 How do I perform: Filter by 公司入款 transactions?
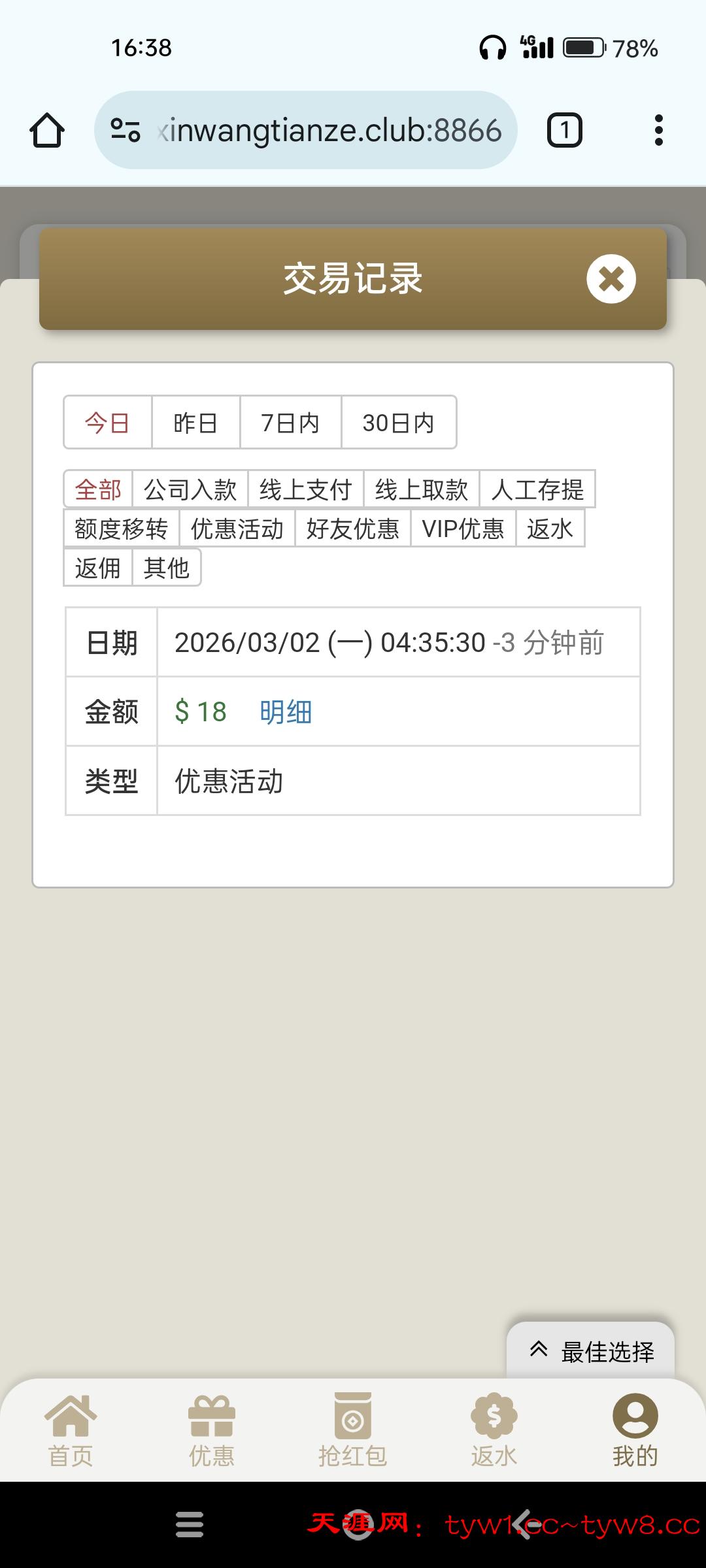tap(190, 489)
